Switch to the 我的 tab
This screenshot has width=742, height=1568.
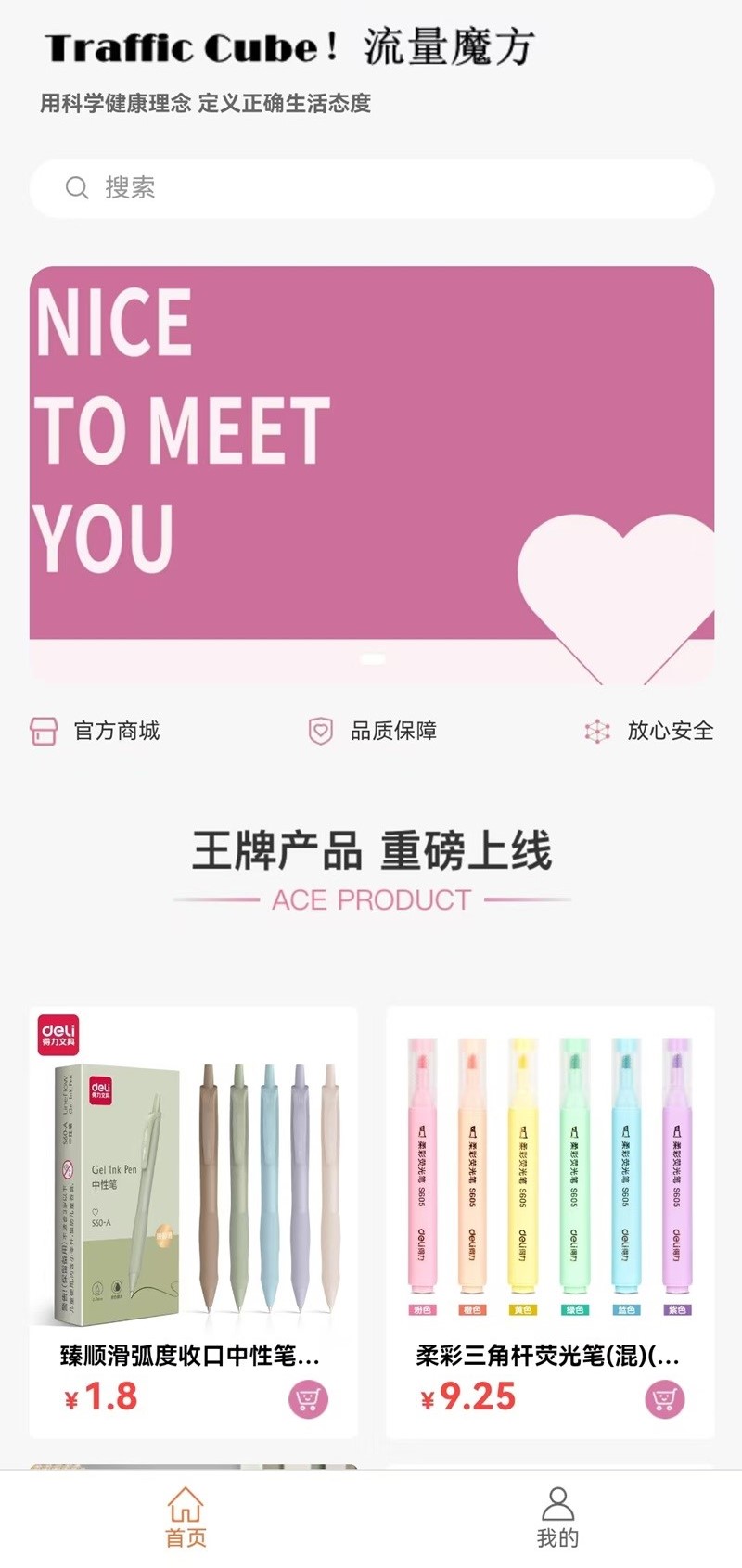click(x=556, y=1517)
